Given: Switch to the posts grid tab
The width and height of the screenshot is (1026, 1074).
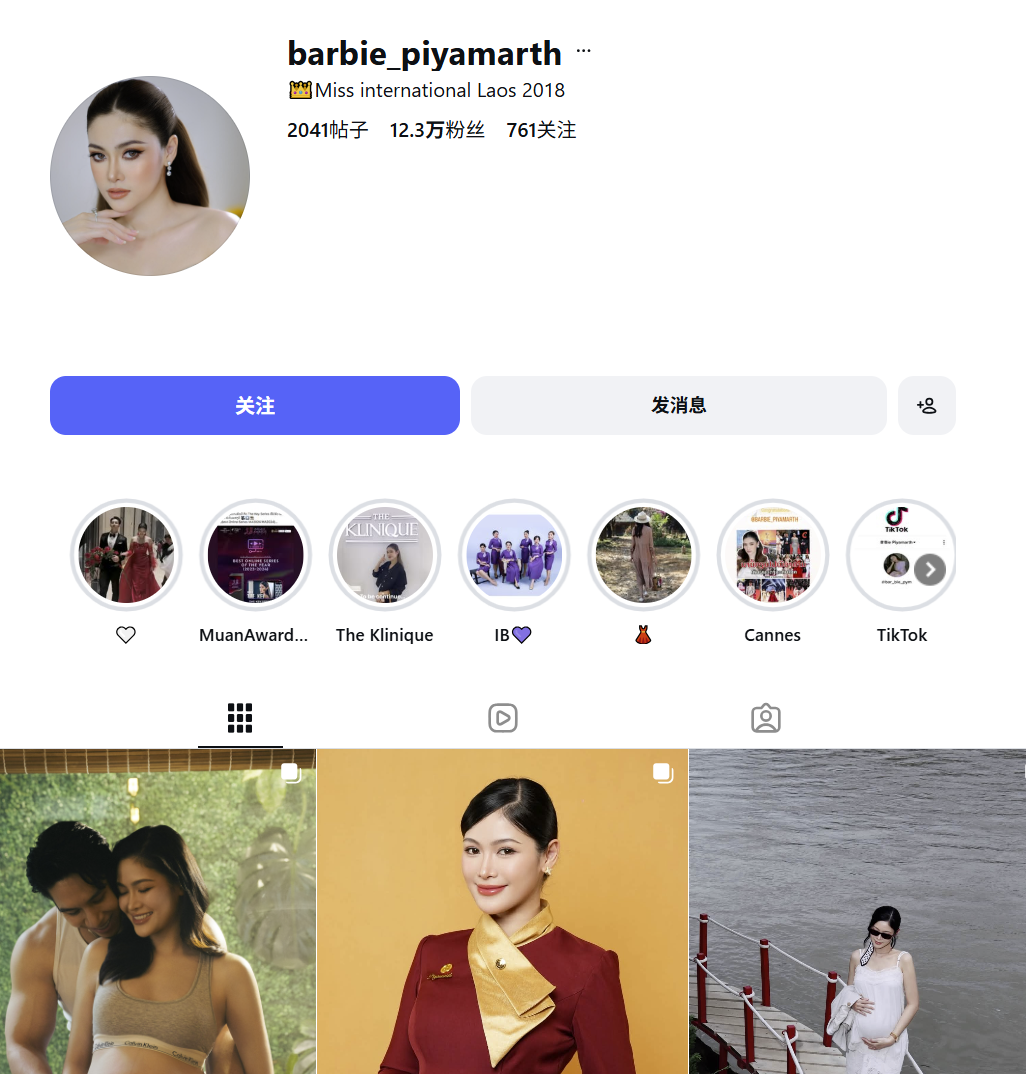Looking at the screenshot, I should point(240,718).
